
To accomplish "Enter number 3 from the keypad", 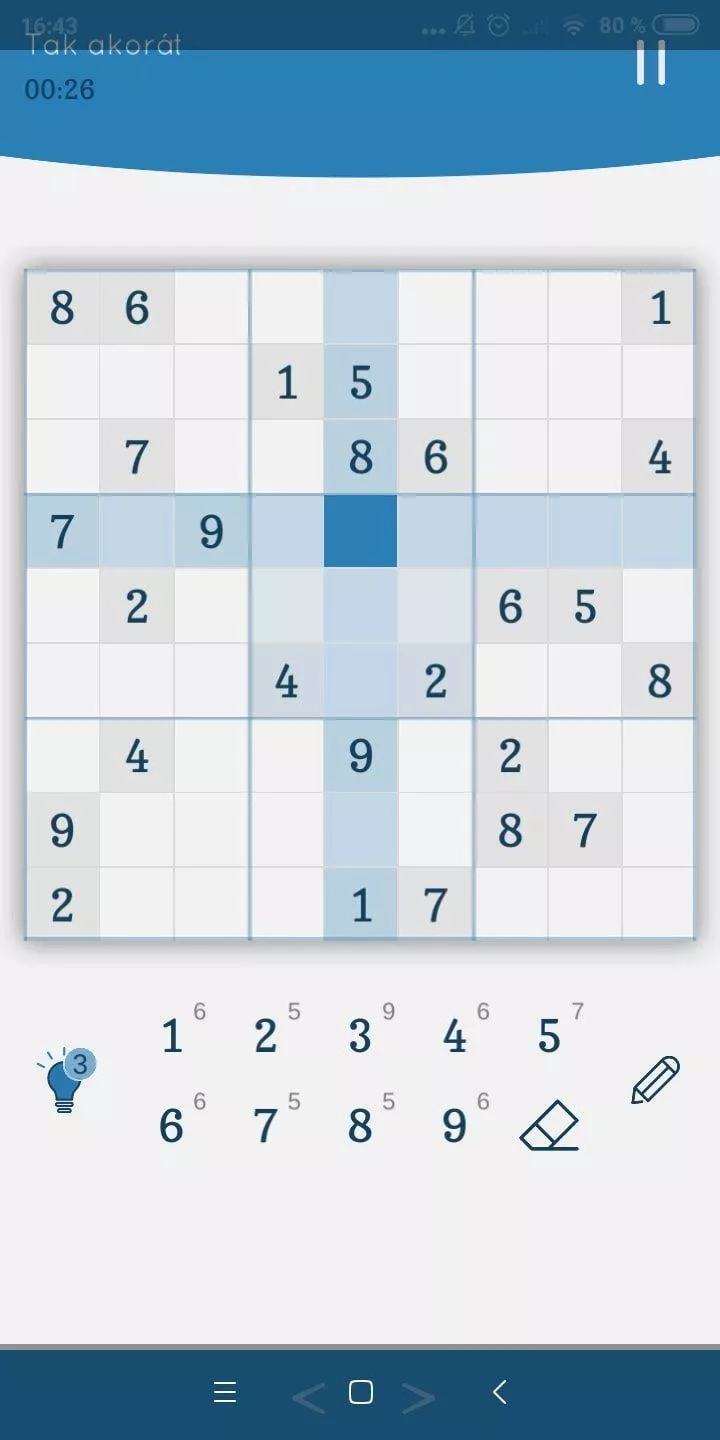I will tap(360, 1036).
